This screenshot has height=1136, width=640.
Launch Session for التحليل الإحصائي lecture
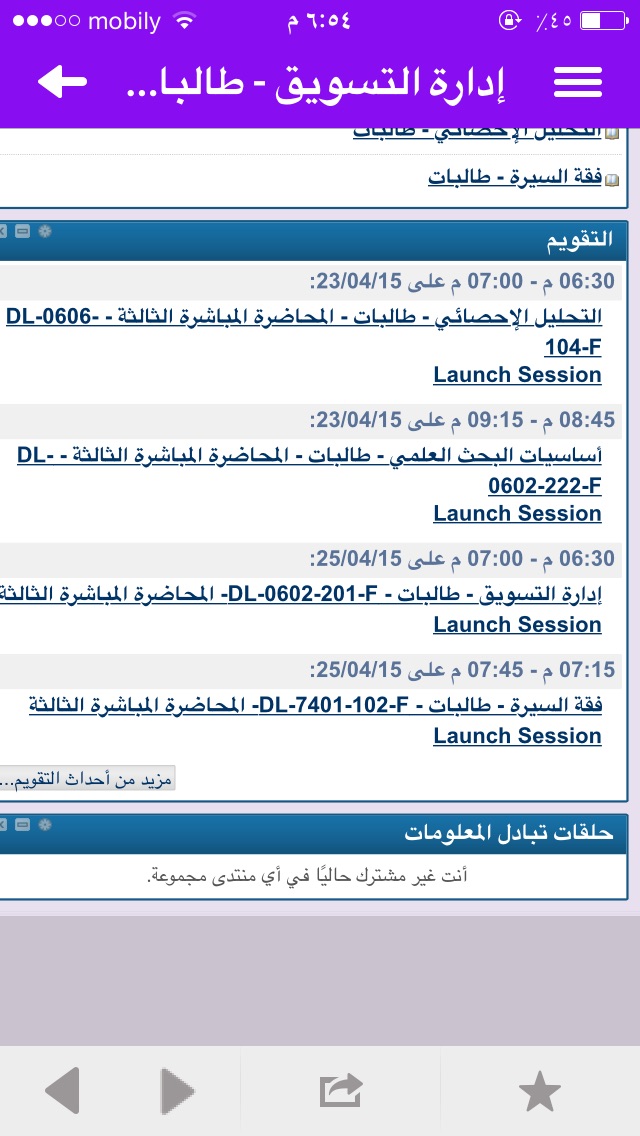coord(518,375)
